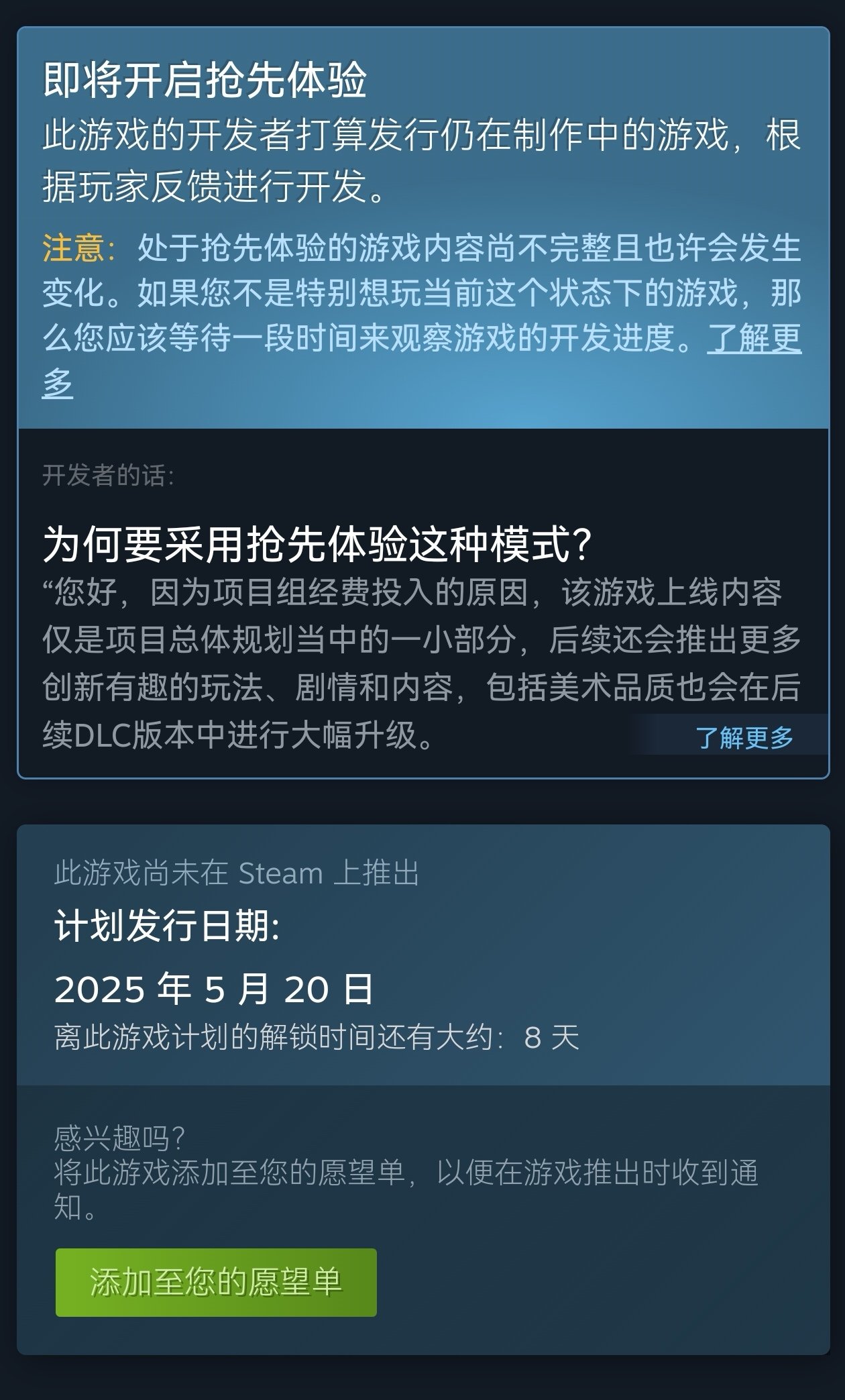Expand the developer note with 了解更多
Screen dimensions: 845x1400
pos(744,737)
